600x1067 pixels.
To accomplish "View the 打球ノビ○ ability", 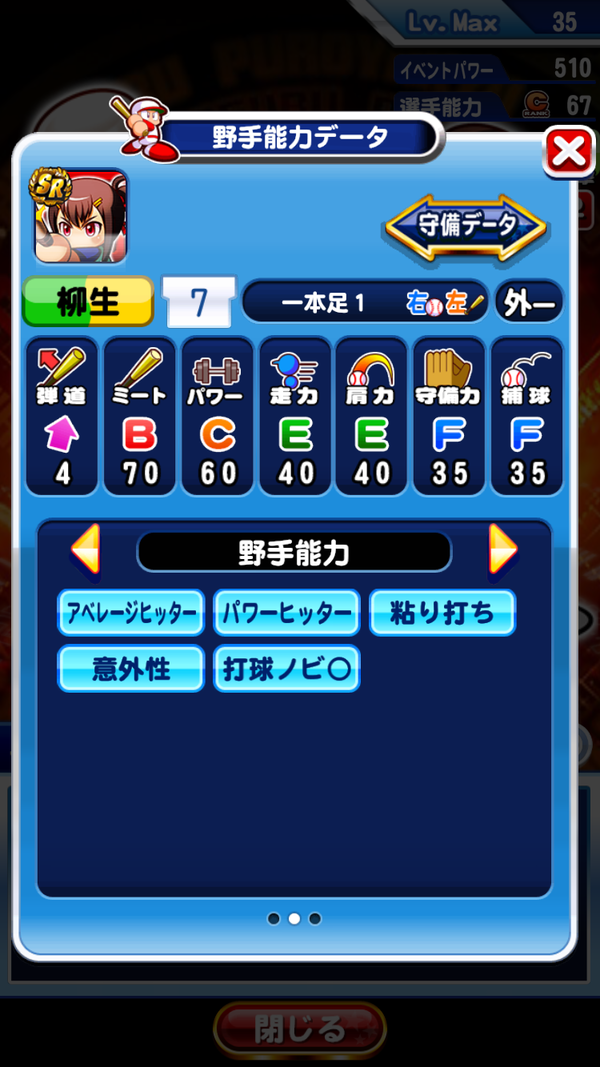I will 287,668.
